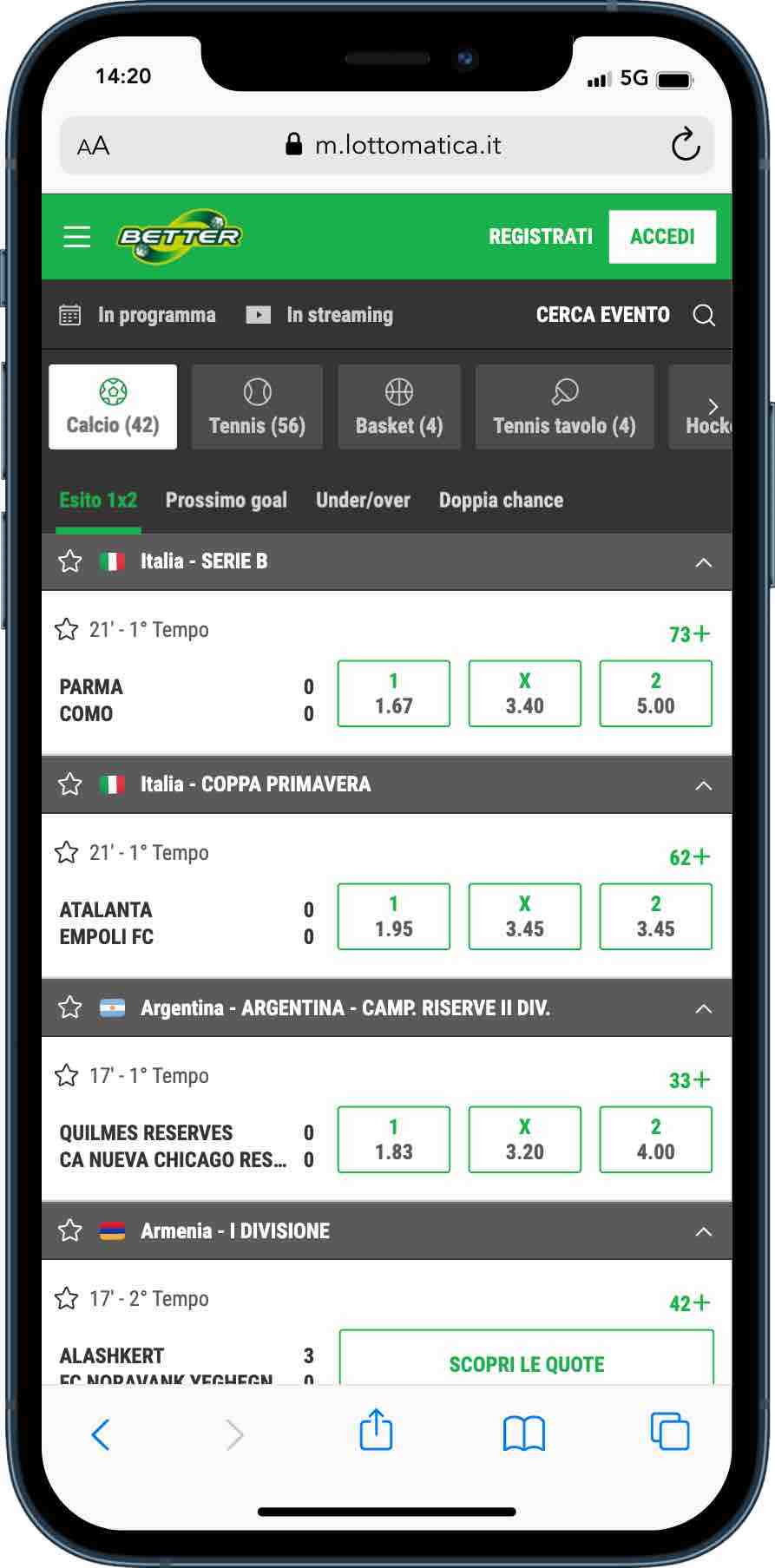Open the Doppia chance tab

coord(502,500)
